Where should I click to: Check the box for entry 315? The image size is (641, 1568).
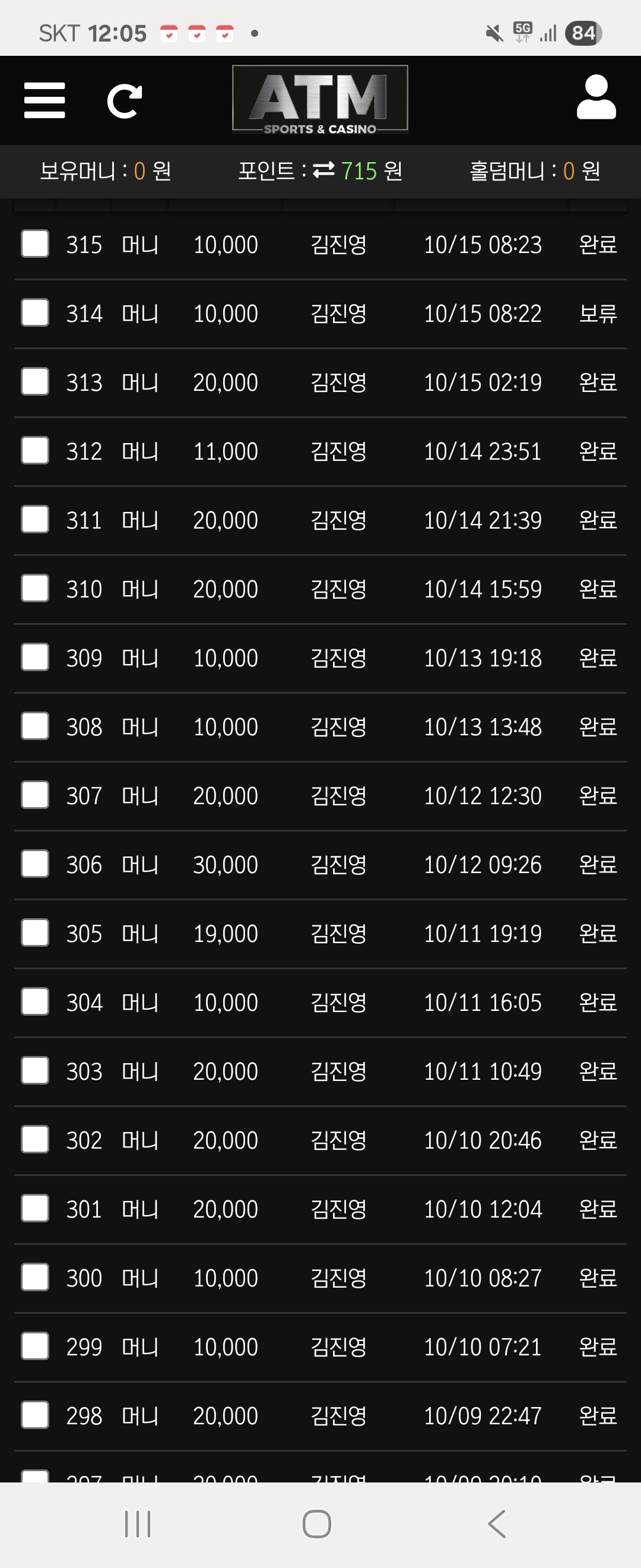point(35,244)
